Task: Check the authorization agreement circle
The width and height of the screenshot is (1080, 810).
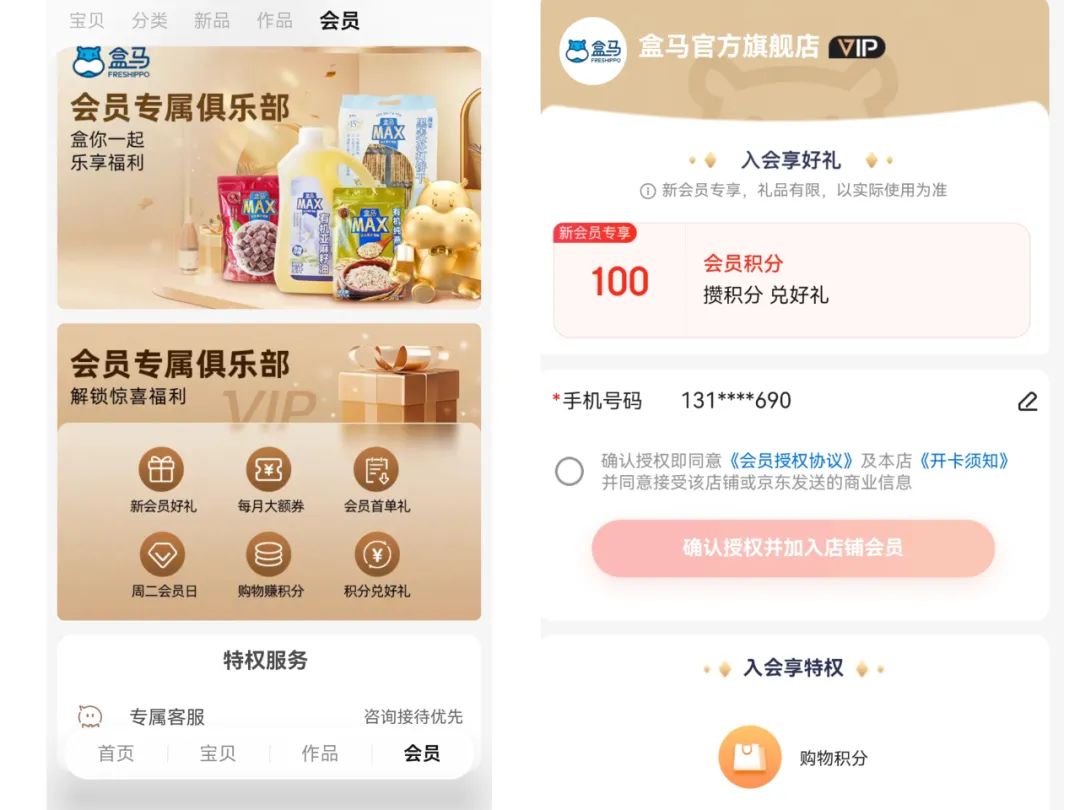Action: coord(569,471)
